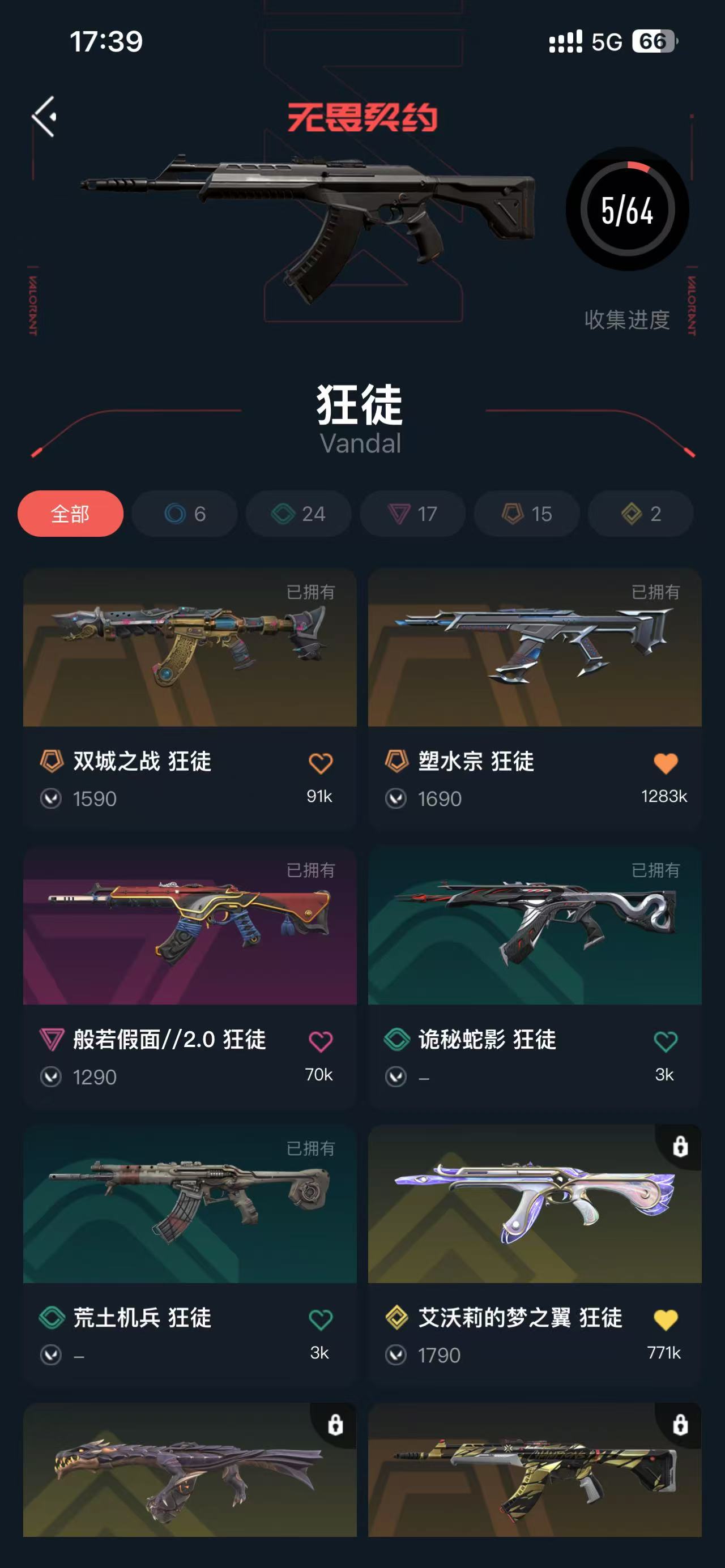
Task: Unlike the 艾沃莉的梦之翼 狂徒 skin
Action: [666, 1319]
